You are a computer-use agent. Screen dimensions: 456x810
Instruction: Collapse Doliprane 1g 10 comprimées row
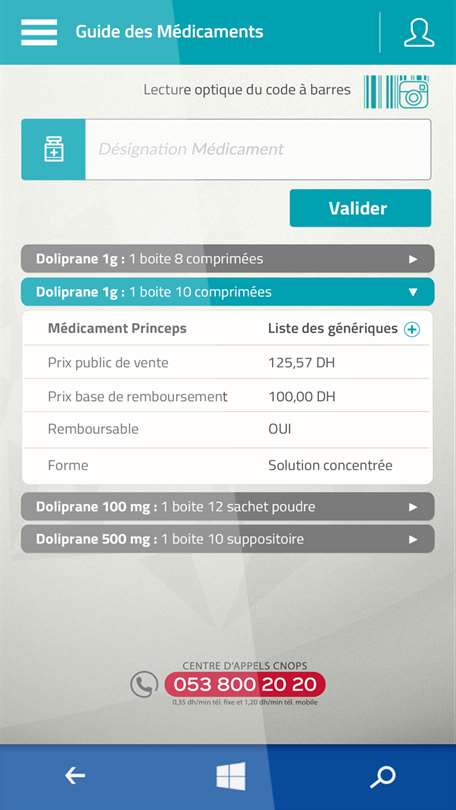coord(228,292)
